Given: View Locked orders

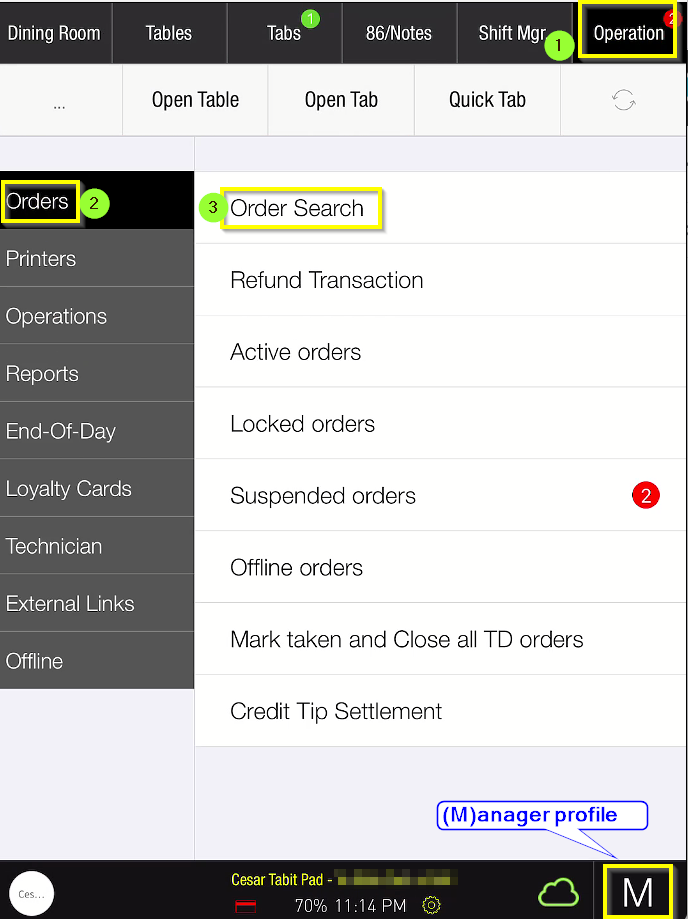Looking at the screenshot, I should 302,424.
